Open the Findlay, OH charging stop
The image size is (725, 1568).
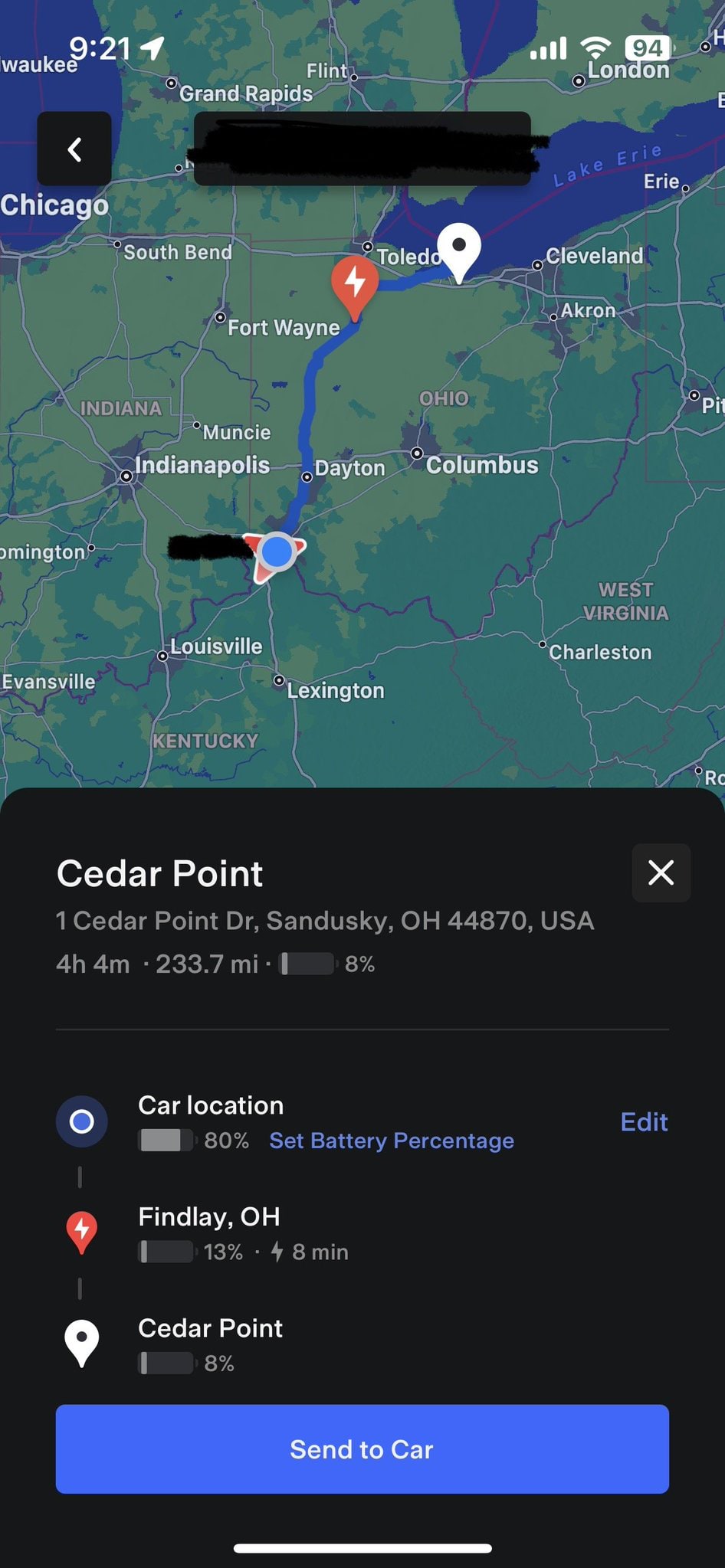[x=208, y=1232]
